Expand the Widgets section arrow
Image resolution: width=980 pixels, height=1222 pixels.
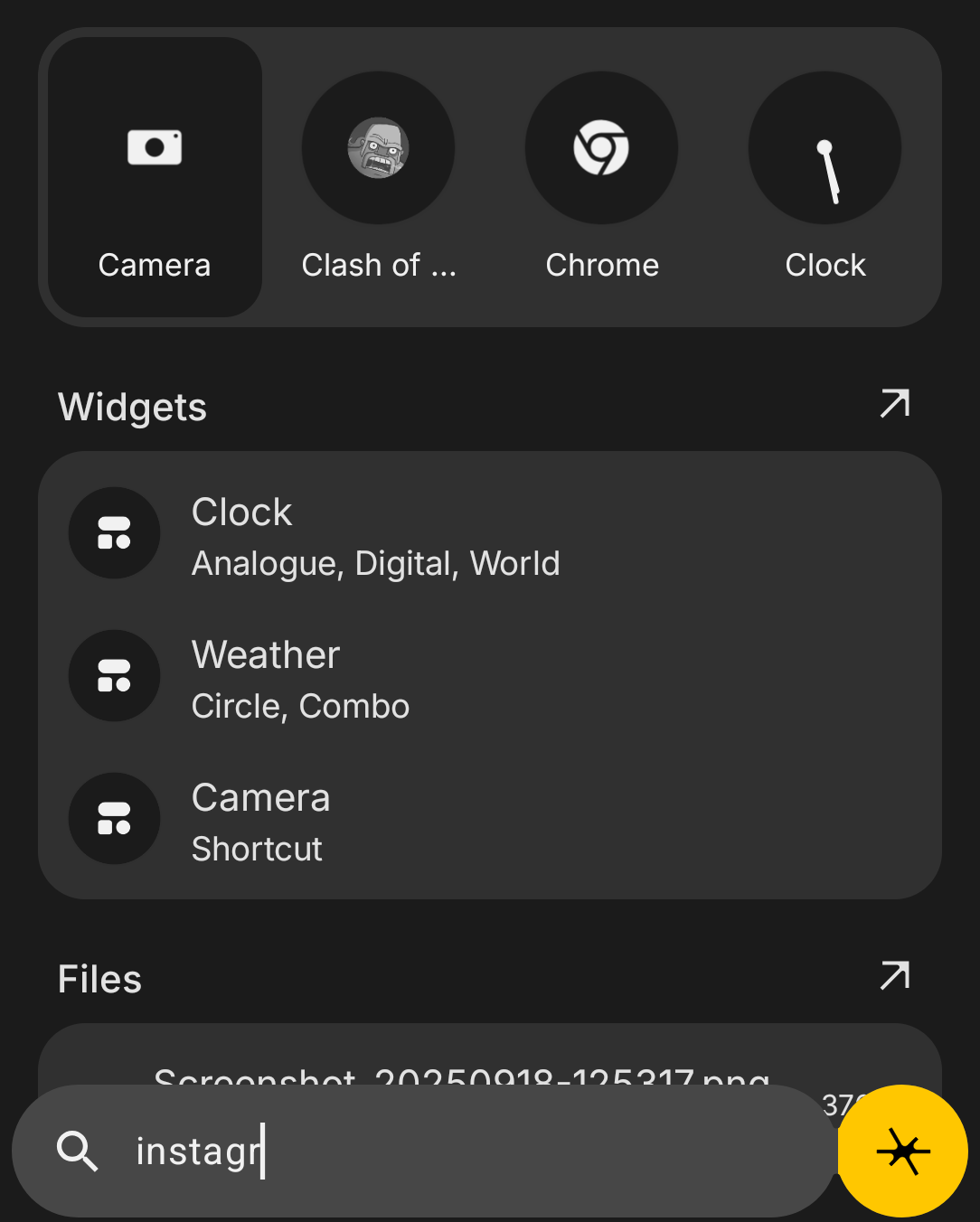pos(894,404)
